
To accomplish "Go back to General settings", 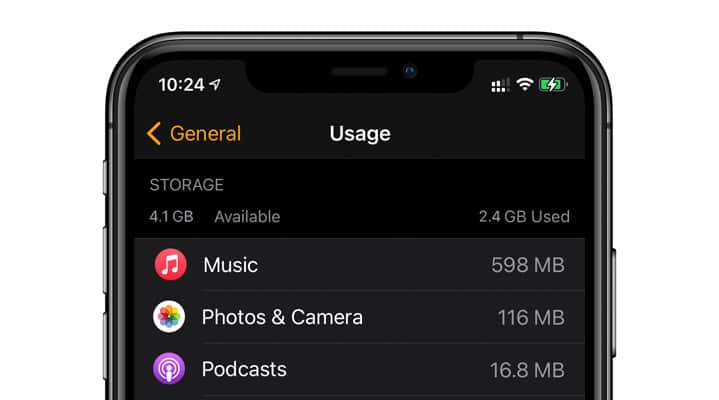I will coord(194,134).
